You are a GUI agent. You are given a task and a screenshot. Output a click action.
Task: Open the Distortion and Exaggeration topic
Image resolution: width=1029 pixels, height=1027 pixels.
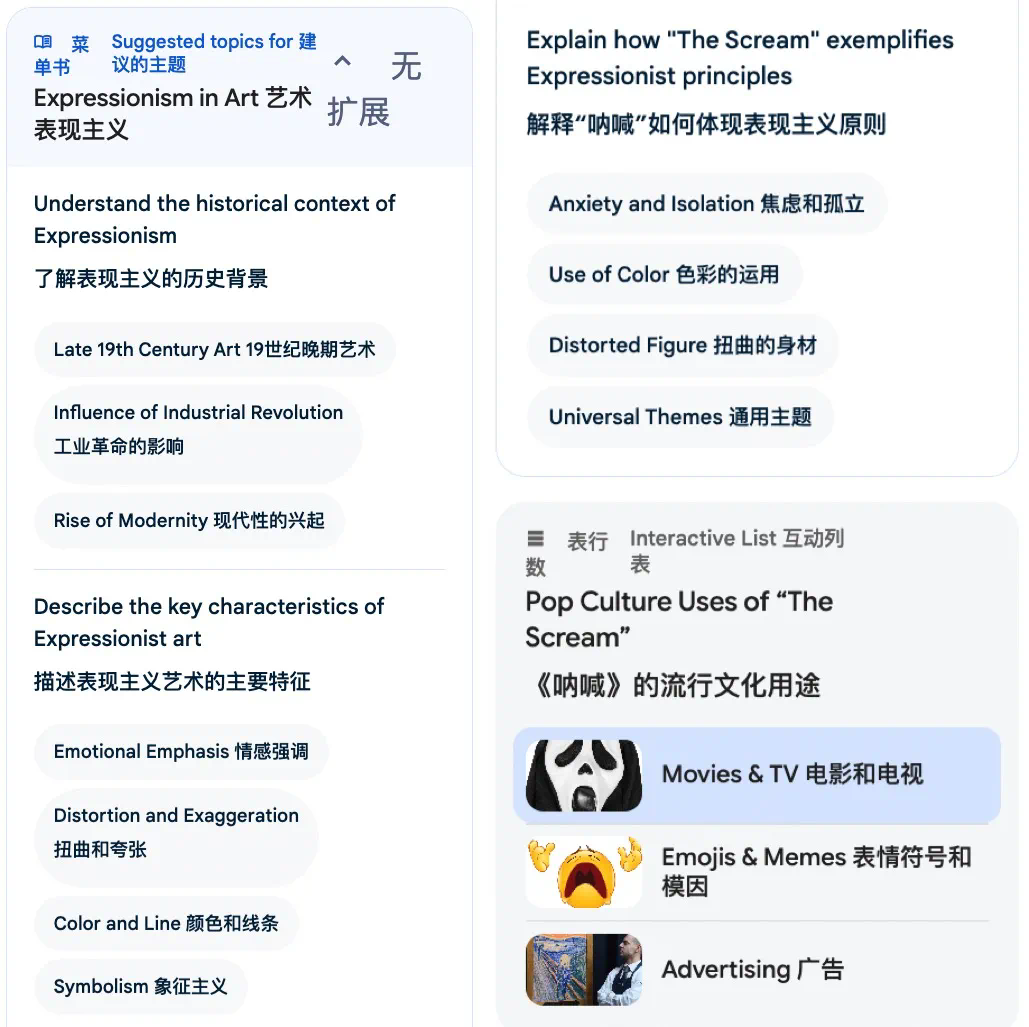click(176, 832)
